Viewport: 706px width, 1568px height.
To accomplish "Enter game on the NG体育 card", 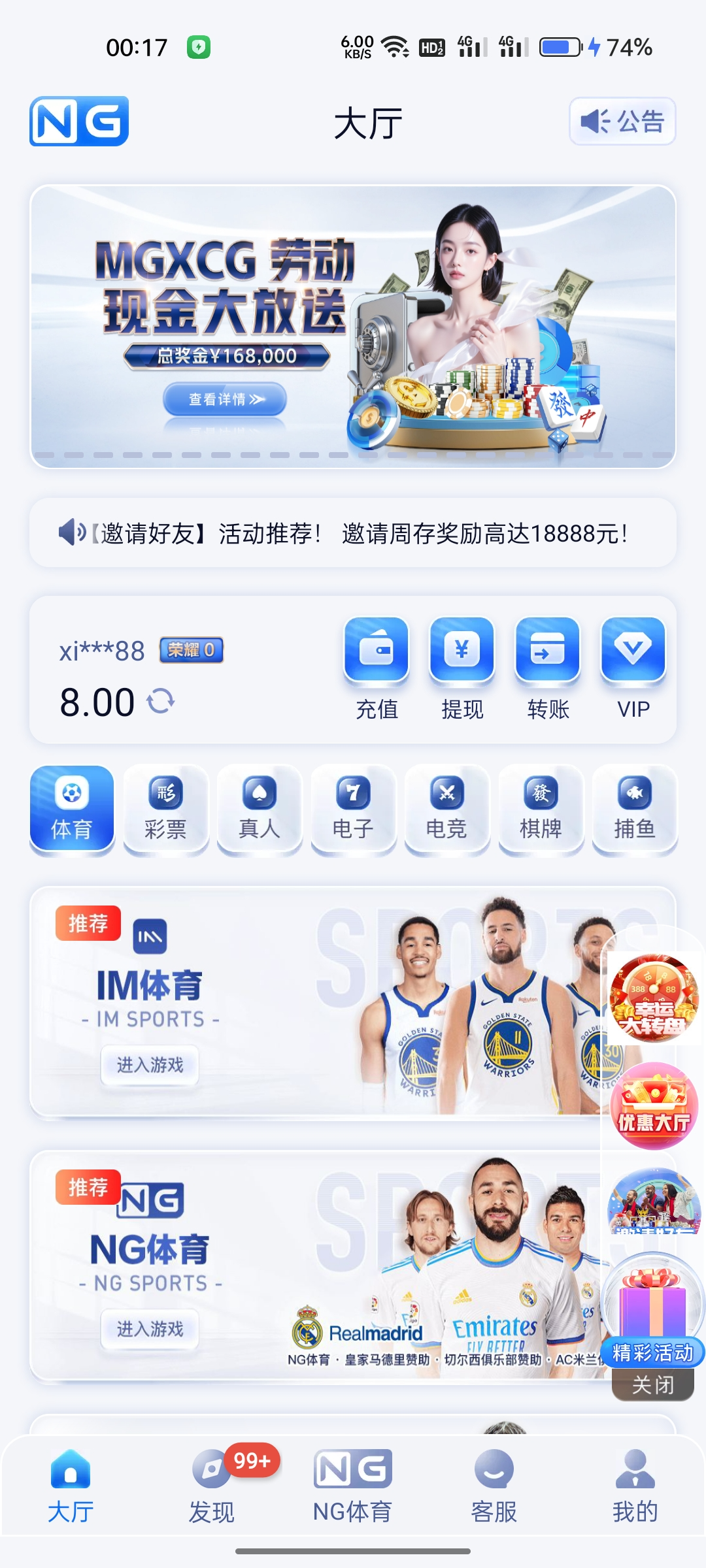I will click(150, 1329).
